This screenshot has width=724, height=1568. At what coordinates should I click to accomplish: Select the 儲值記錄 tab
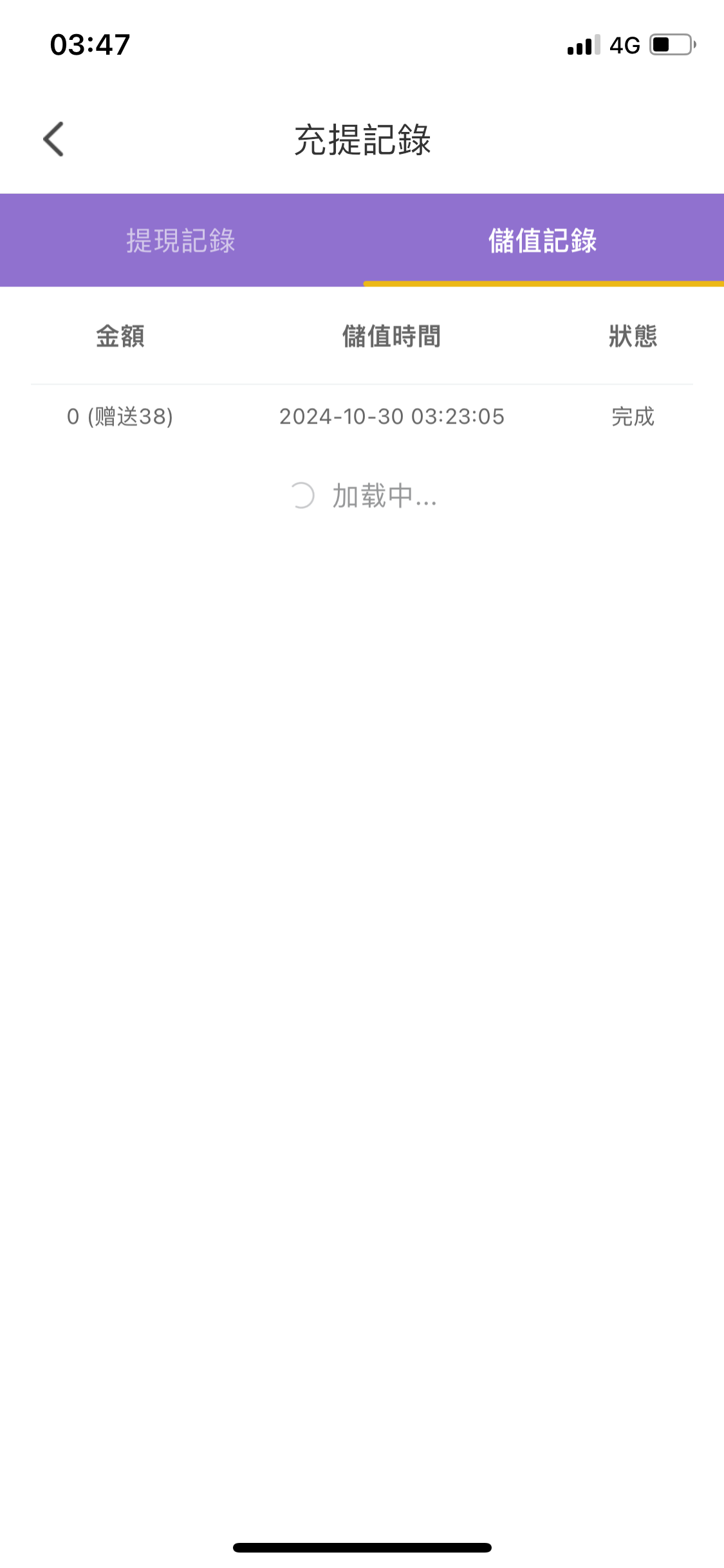[543, 240]
